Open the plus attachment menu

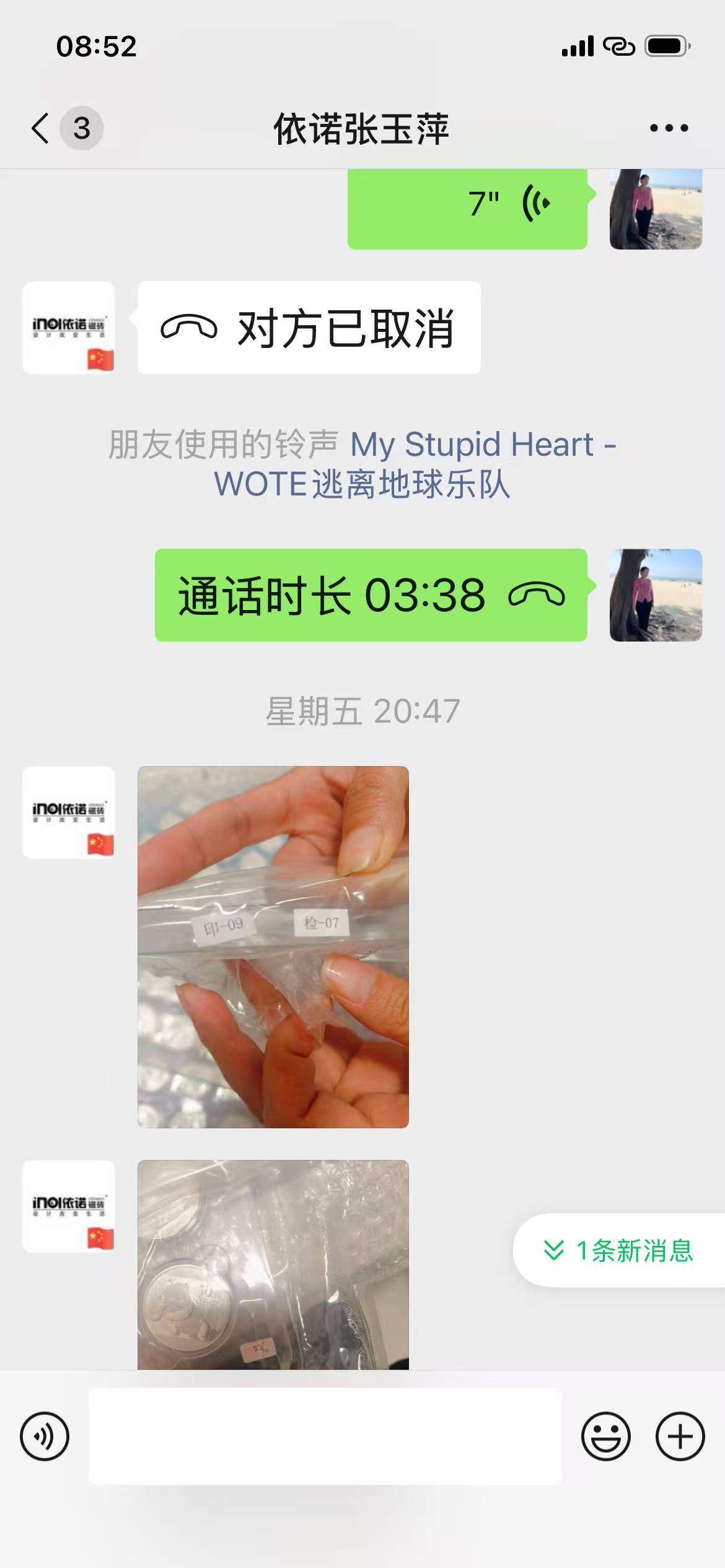pyautogui.click(x=680, y=1436)
